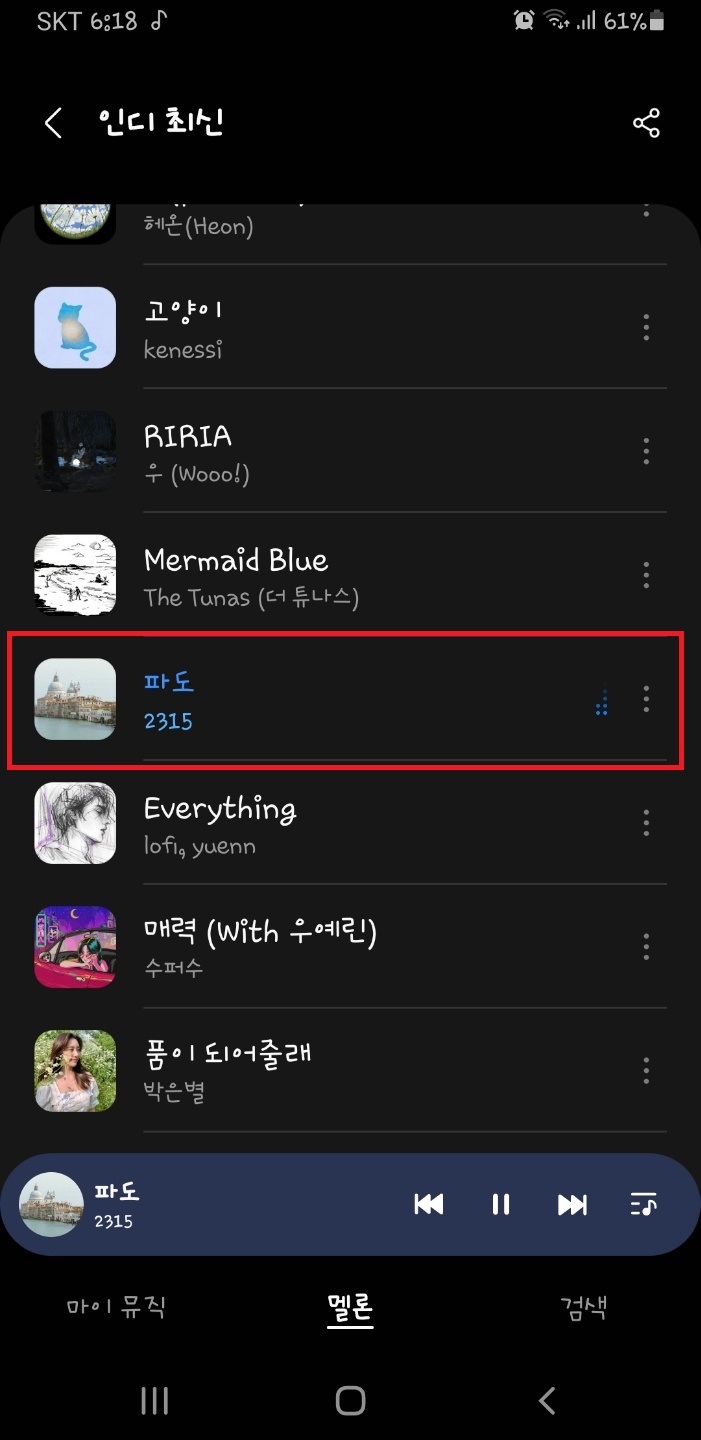Switch to the 마이 뮤직 tab
Image resolution: width=701 pixels, height=1440 pixels.
pos(116,1306)
